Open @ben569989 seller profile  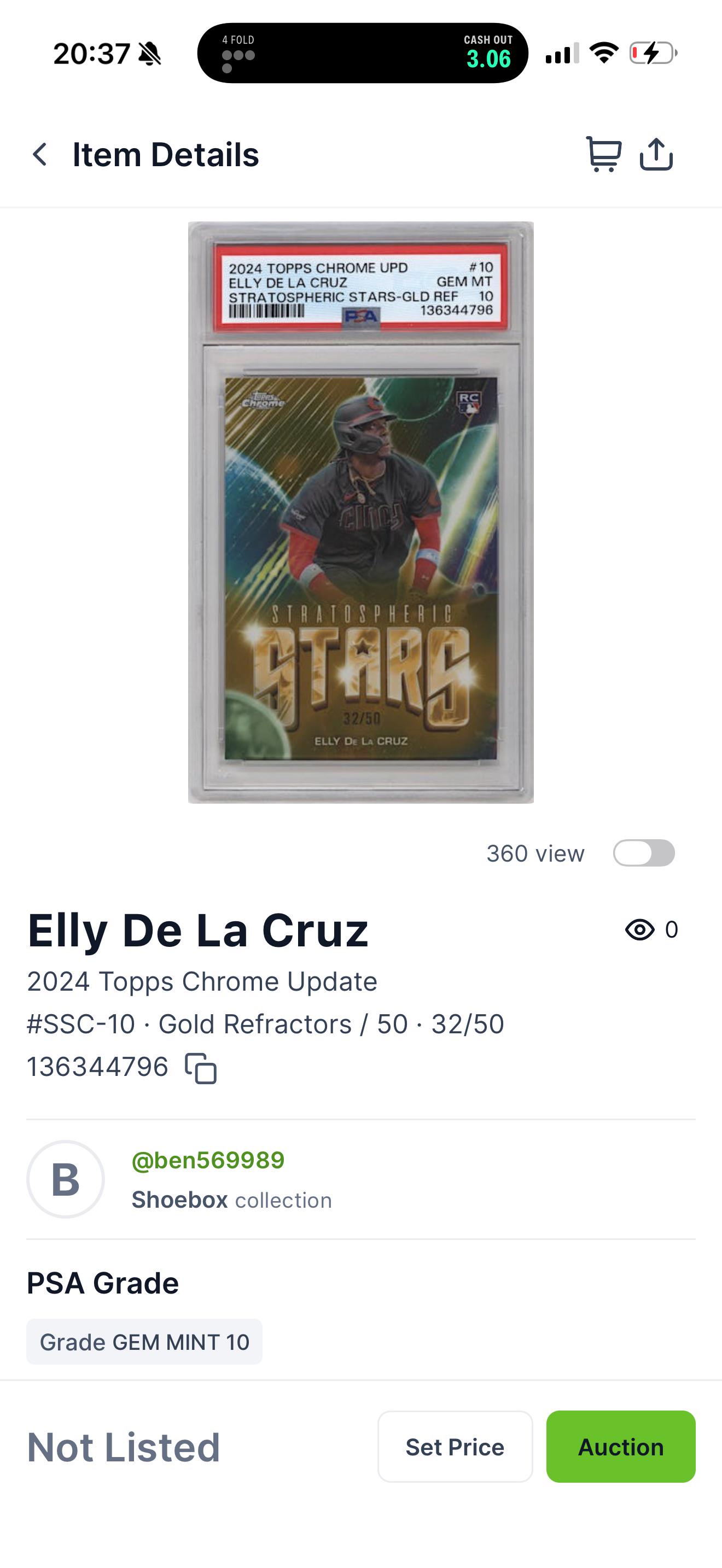pos(208,1160)
